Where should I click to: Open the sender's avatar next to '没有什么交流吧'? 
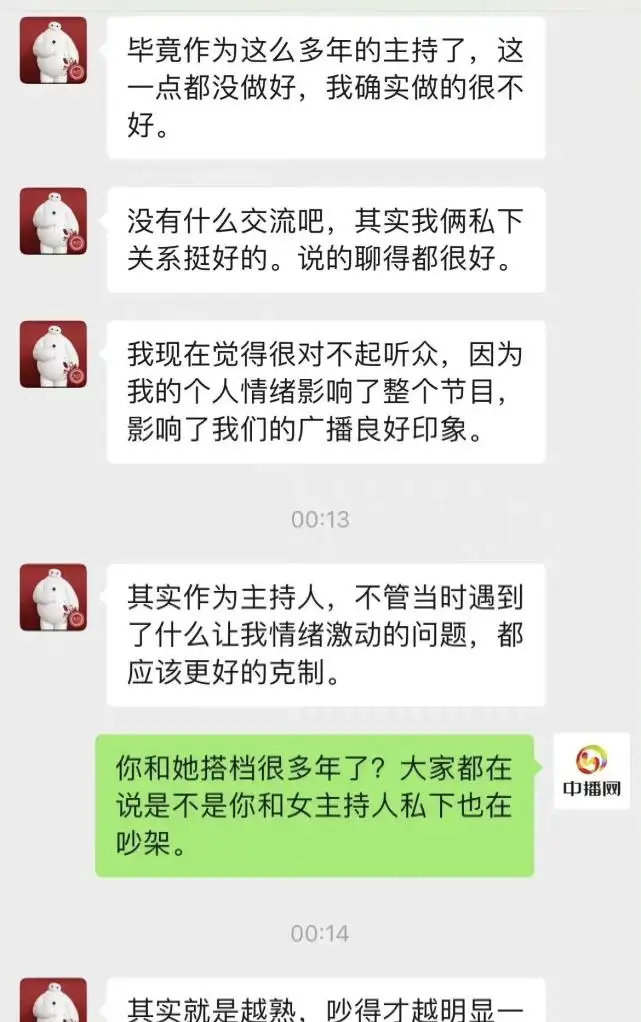tap(53, 221)
